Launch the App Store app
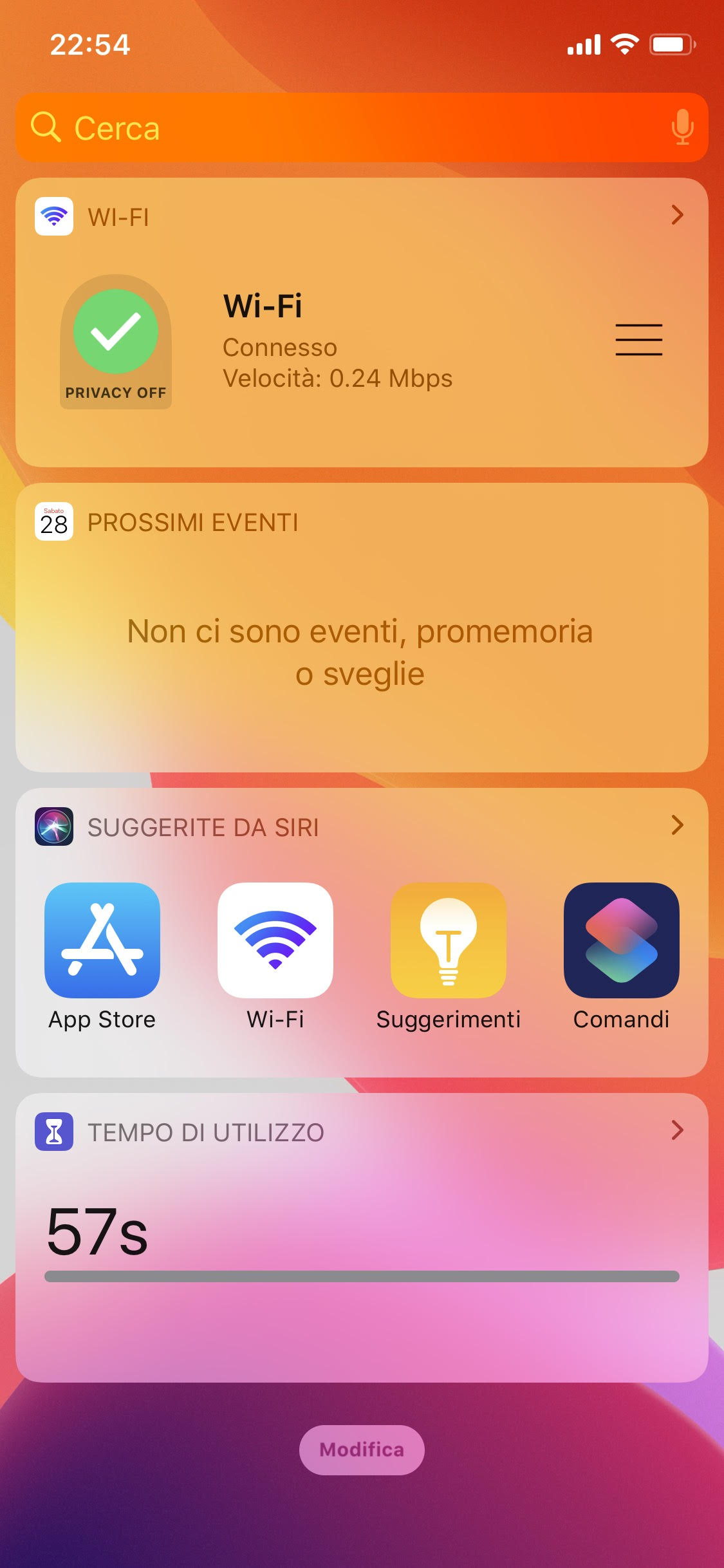The width and height of the screenshot is (724, 1568). [102, 940]
